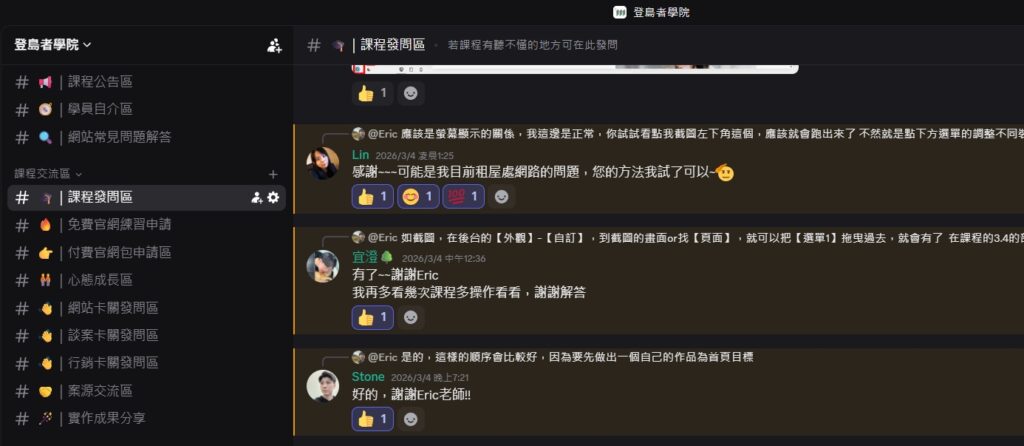The image size is (1024, 446).
Task: Create a channel in 課程交流區 with plus
Action: click(273, 174)
